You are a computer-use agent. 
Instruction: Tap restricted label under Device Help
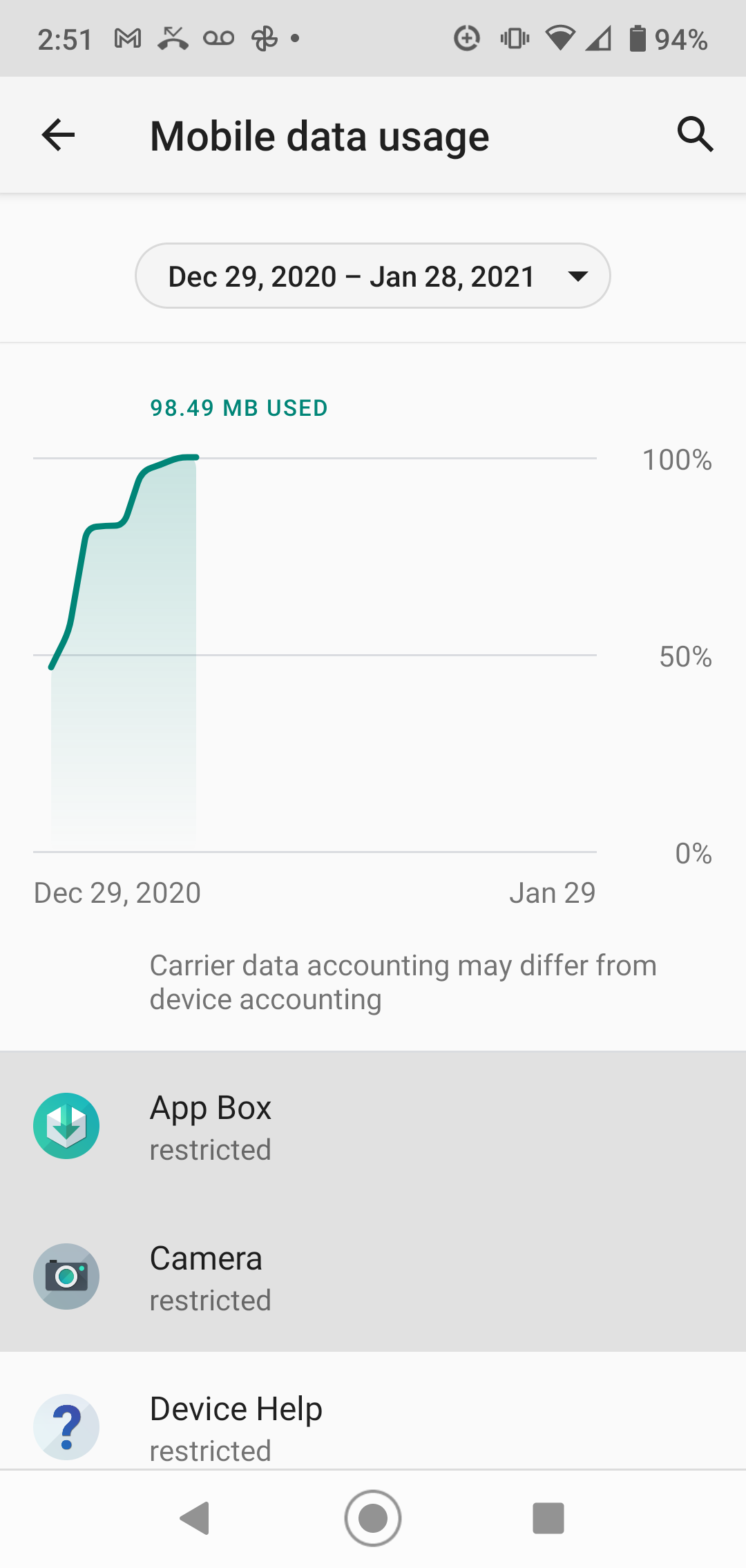(210, 1450)
